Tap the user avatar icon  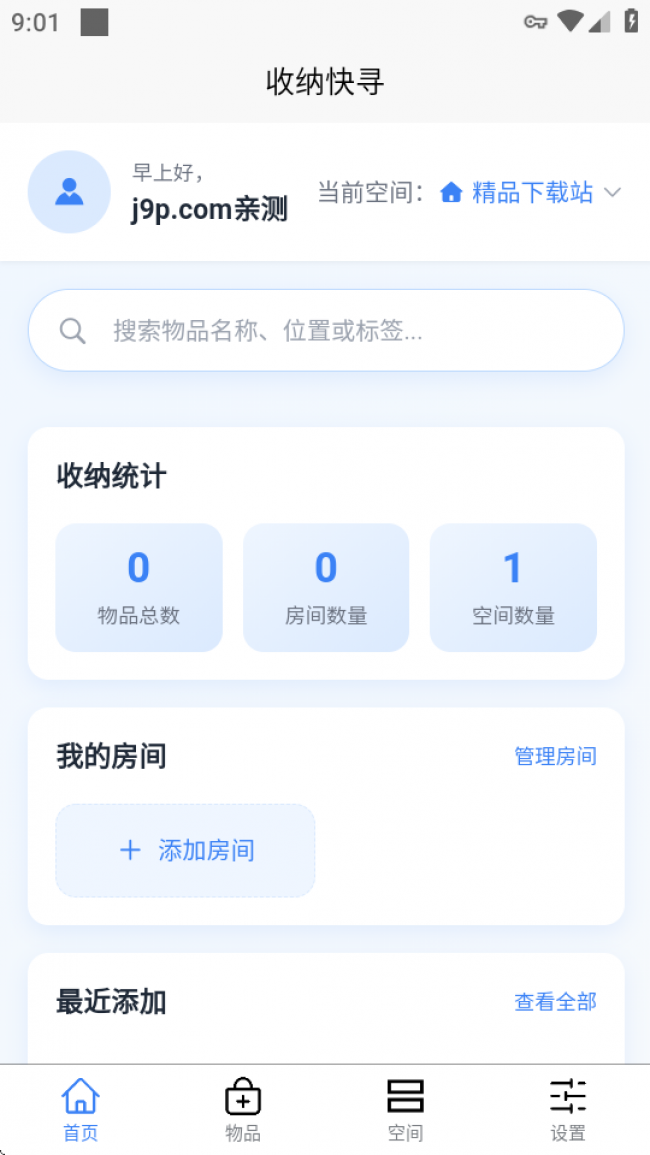(69, 192)
